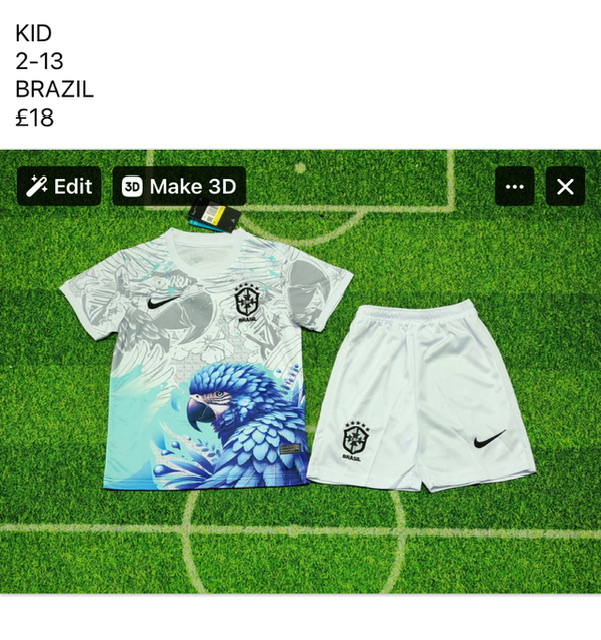
Task: Tap the Edit button on the photo
Action: click(x=59, y=186)
